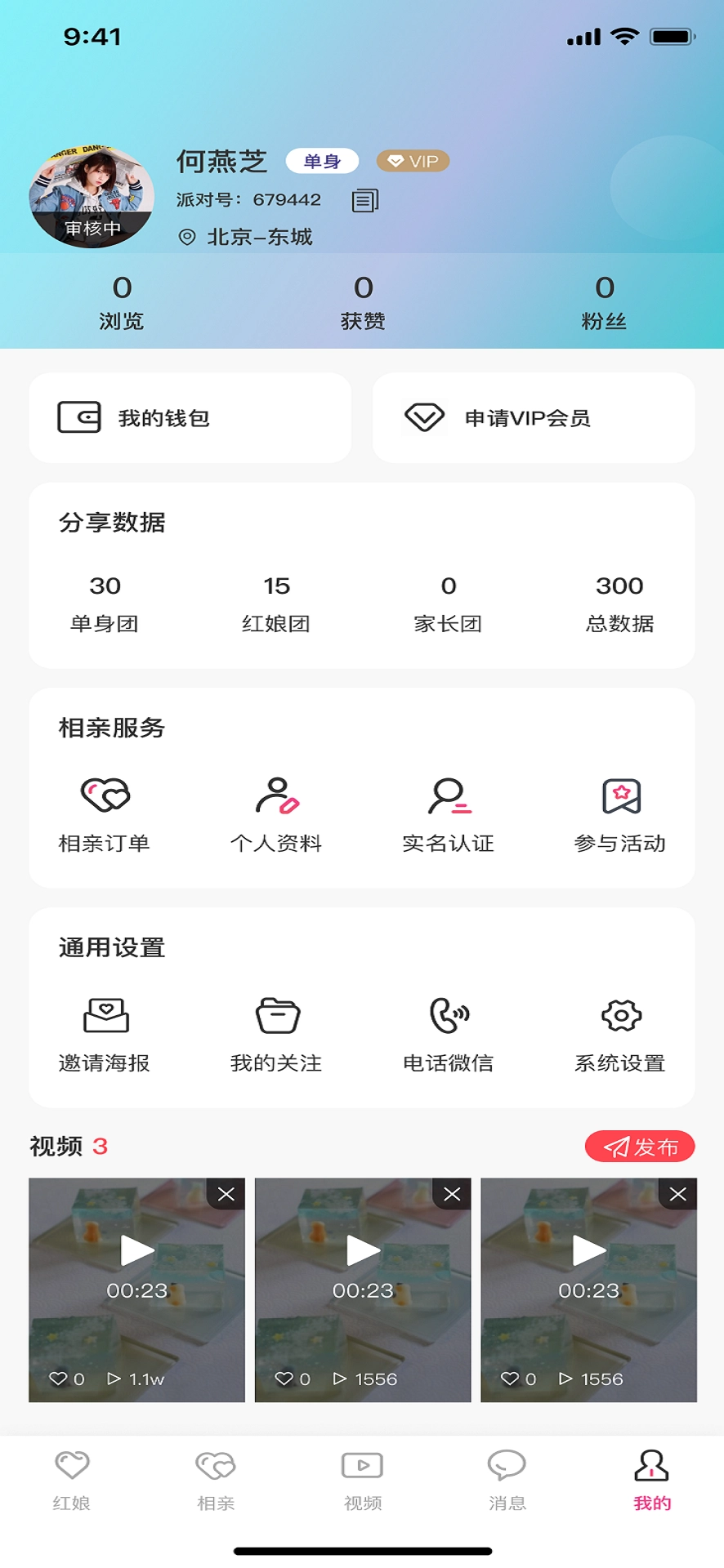View 我的关注 followed users

click(x=276, y=1031)
